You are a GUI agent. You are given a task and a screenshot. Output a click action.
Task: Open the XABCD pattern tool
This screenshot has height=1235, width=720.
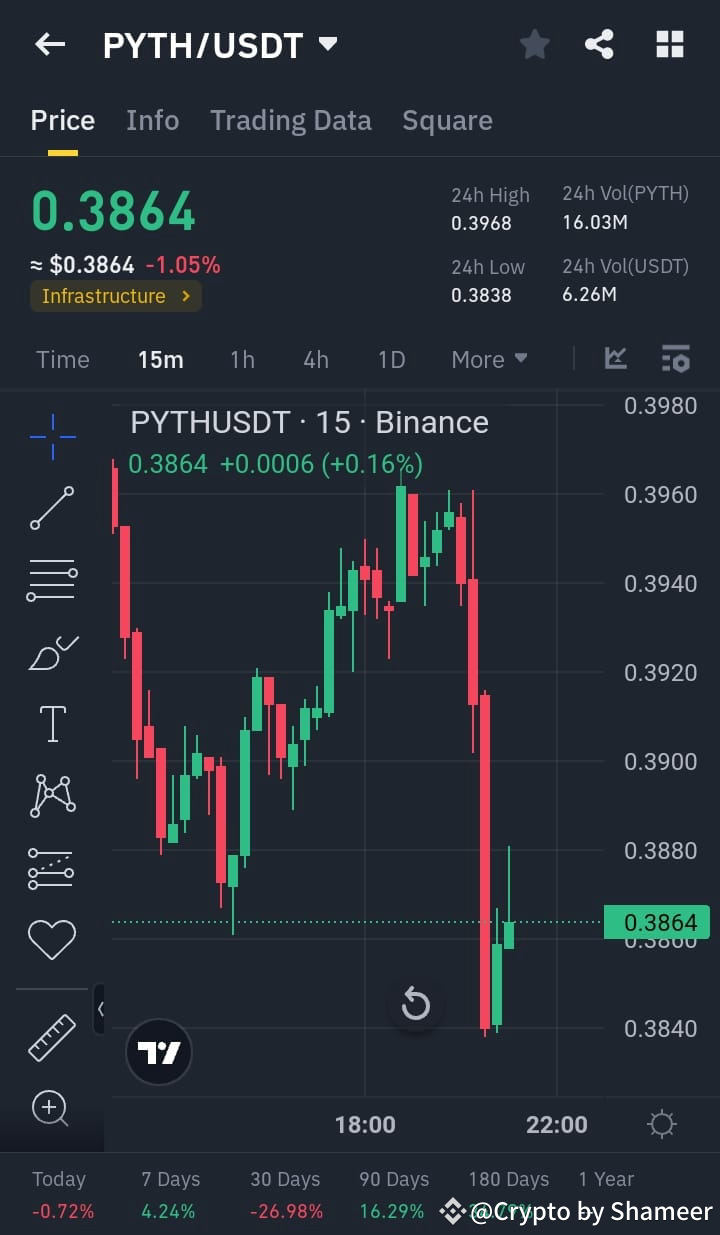point(52,794)
